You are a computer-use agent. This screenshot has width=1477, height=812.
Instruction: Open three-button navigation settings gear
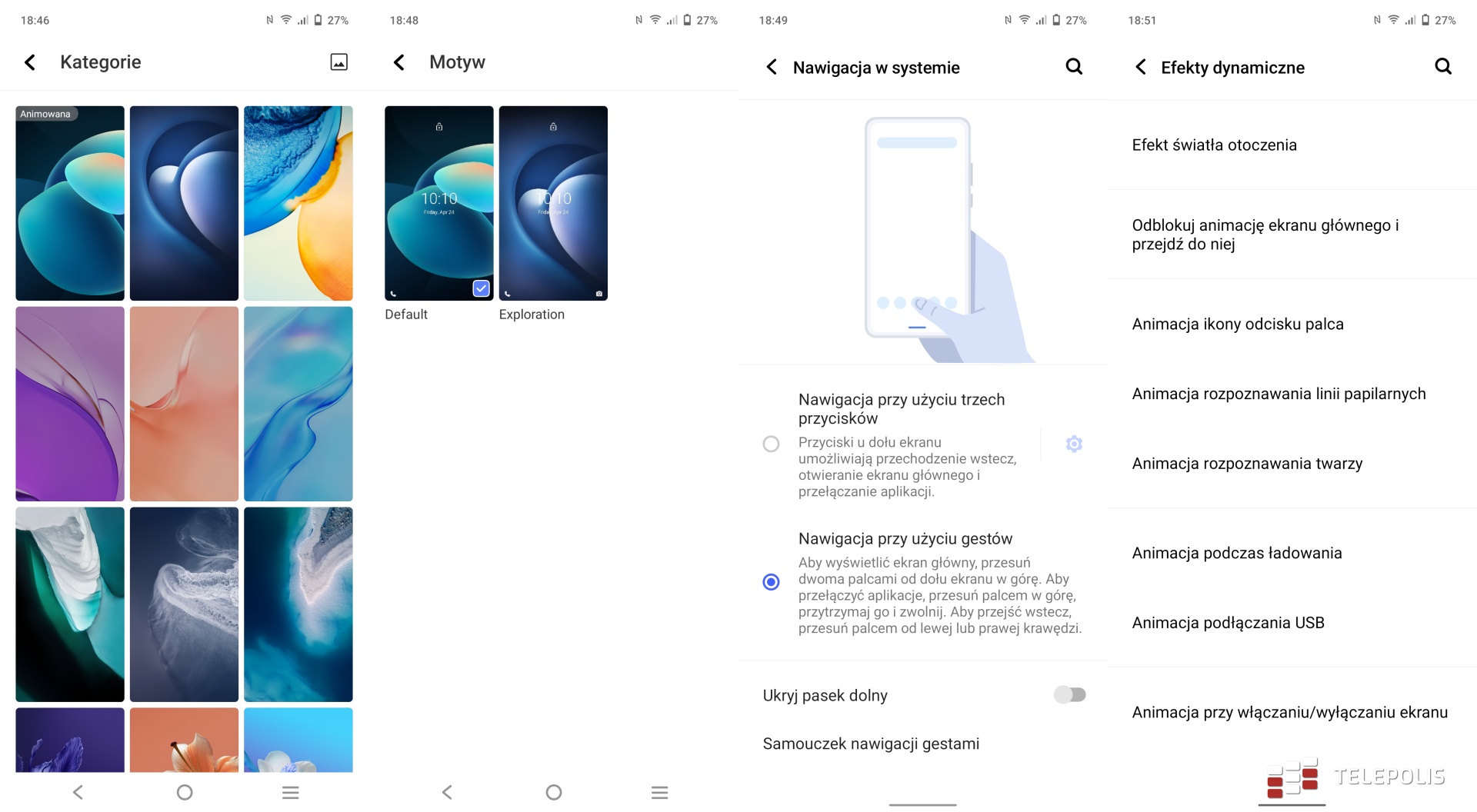(x=1074, y=444)
